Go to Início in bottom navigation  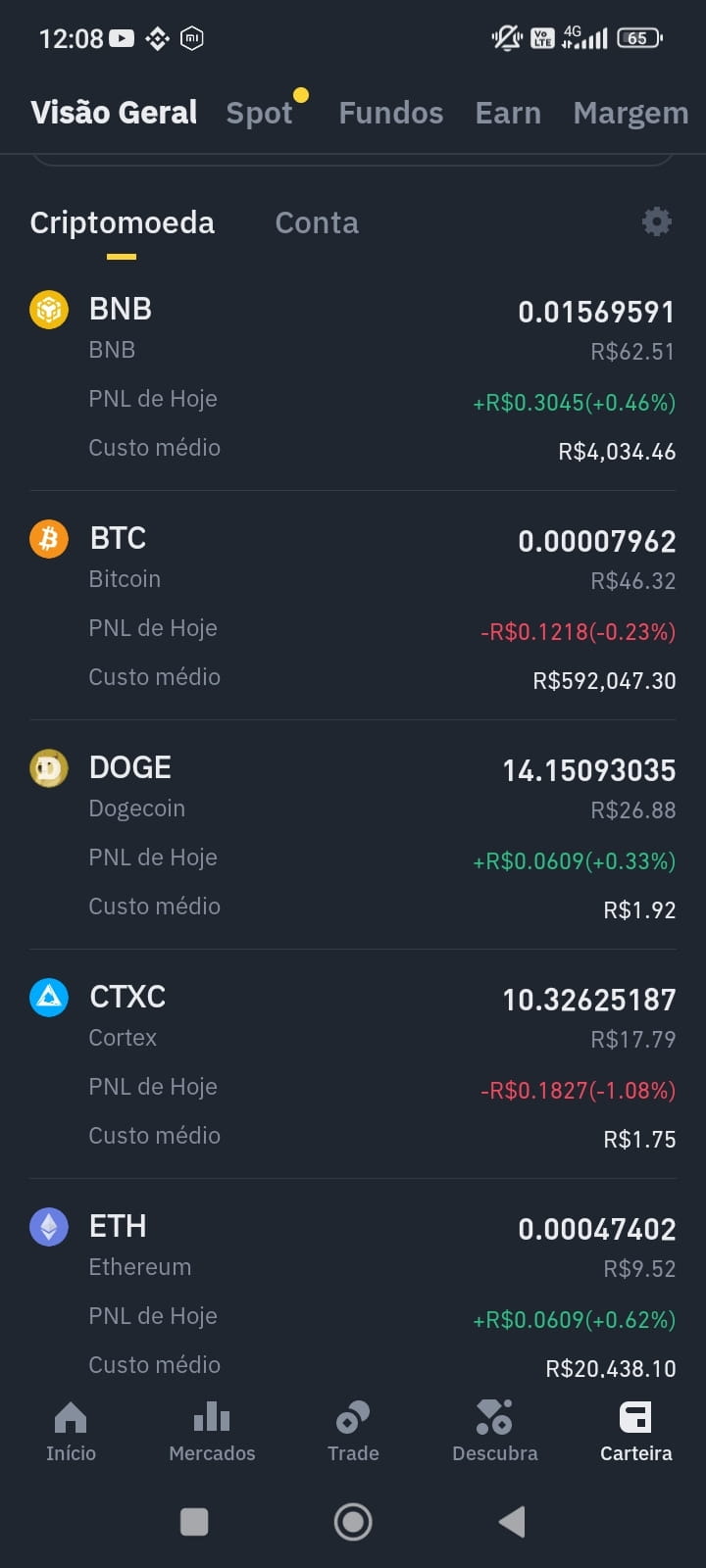(71, 1431)
